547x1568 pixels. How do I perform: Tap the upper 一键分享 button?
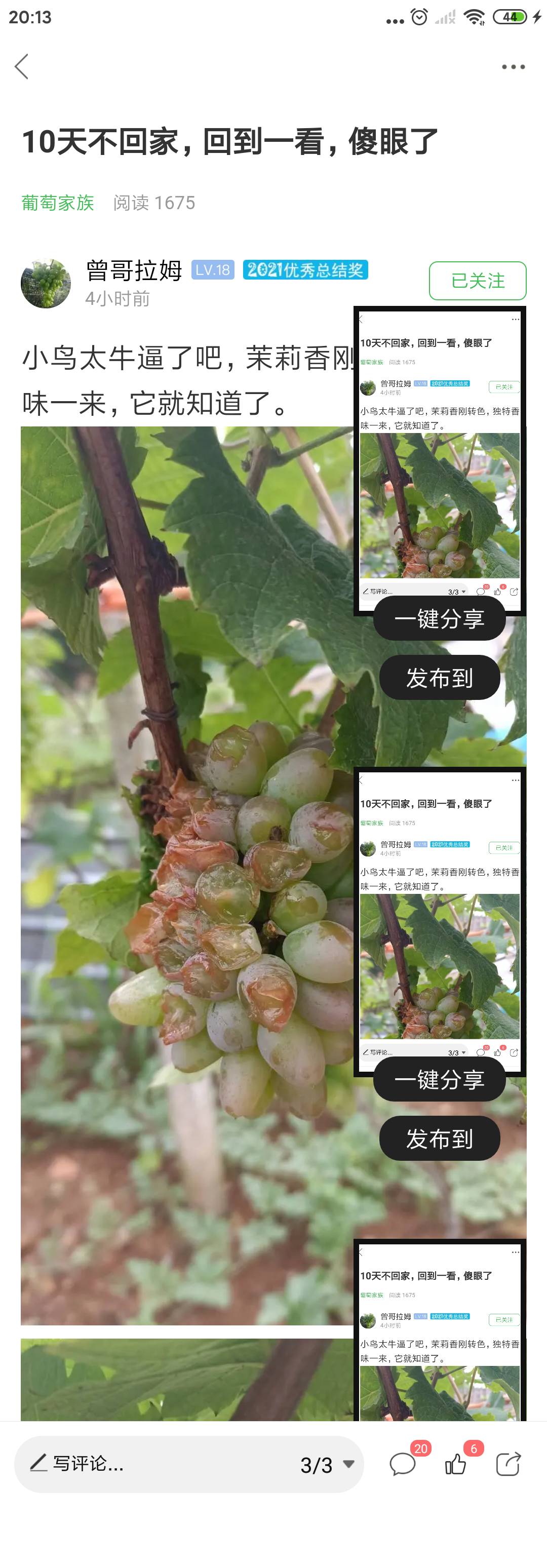coord(439,619)
